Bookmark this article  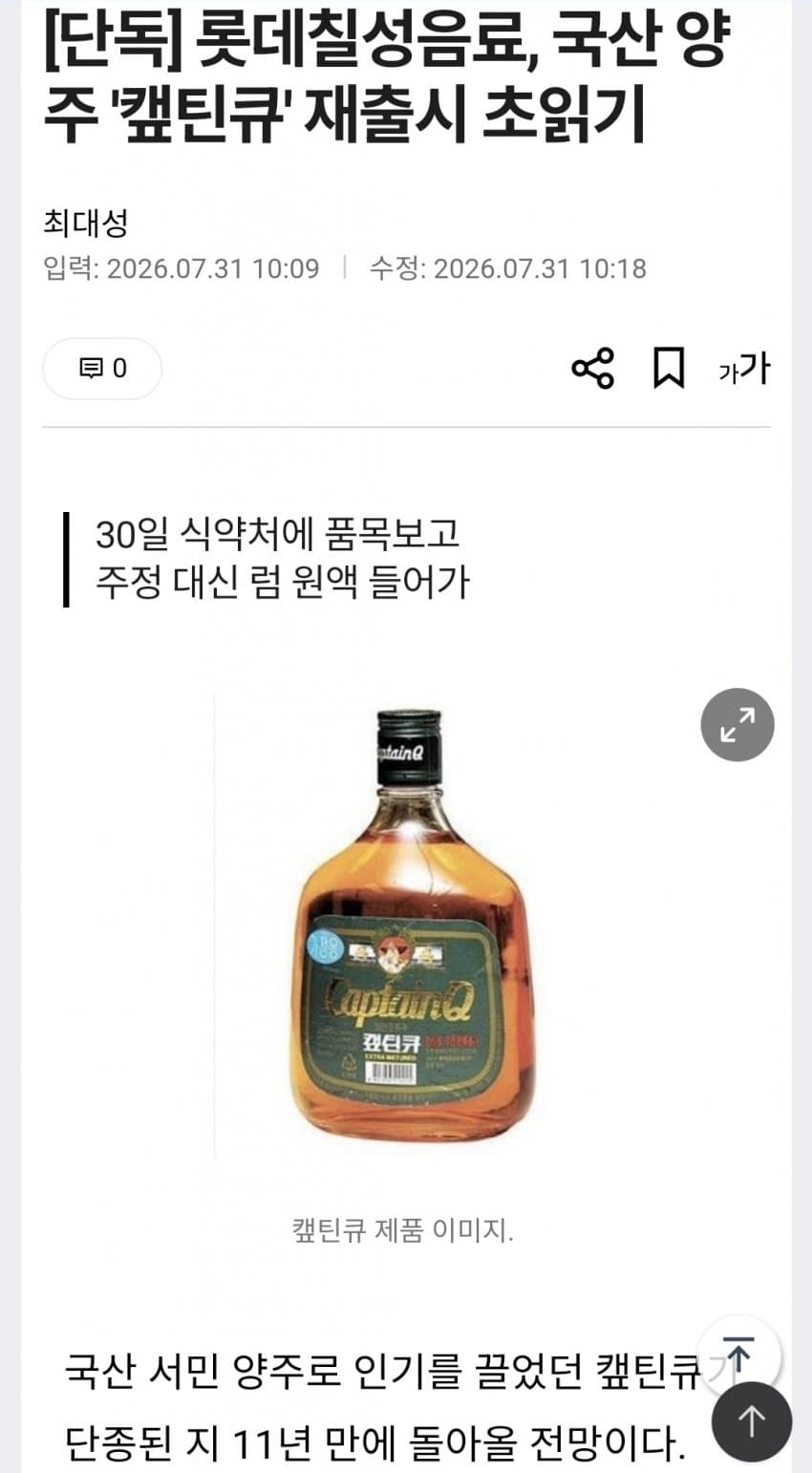coord(669,369)
